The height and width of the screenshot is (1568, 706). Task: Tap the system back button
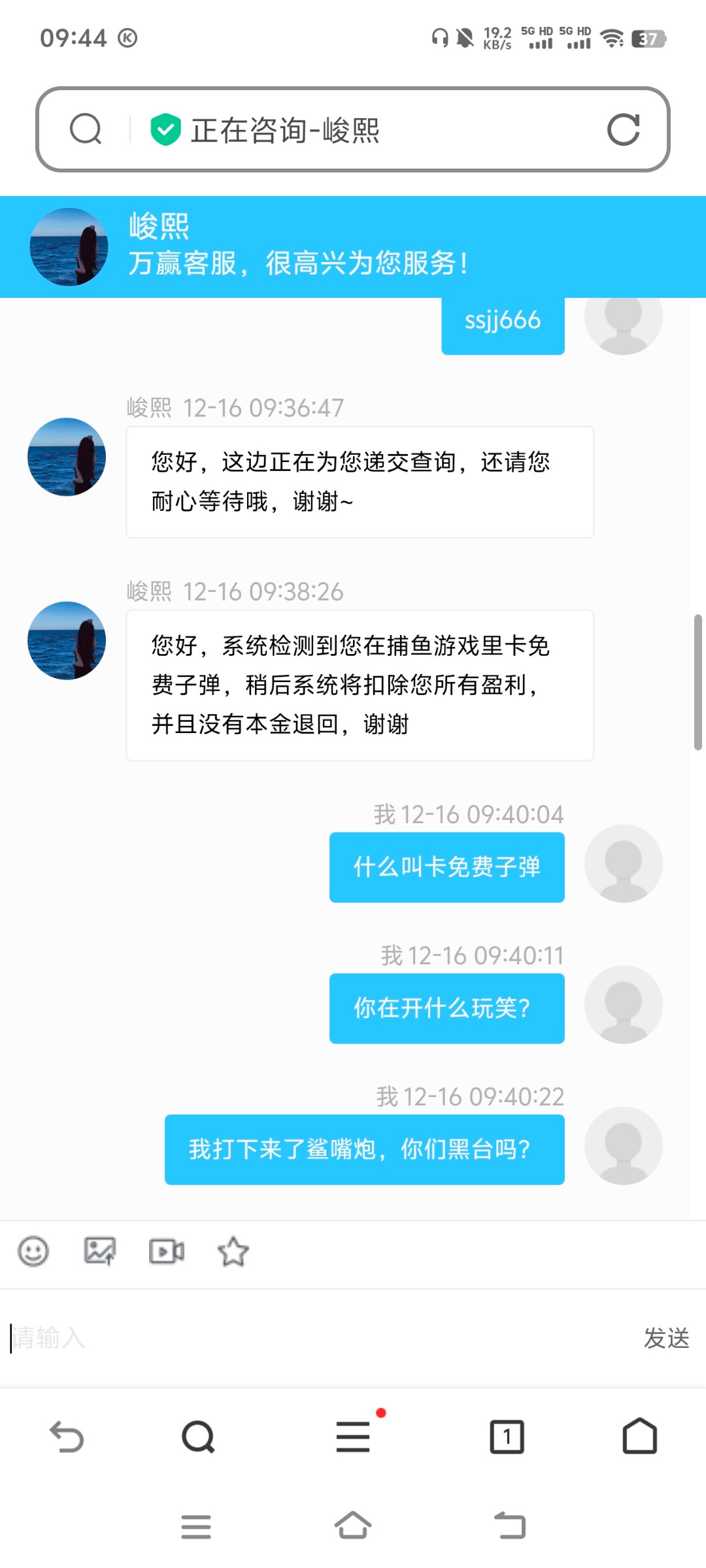(x=510, y=1526)
